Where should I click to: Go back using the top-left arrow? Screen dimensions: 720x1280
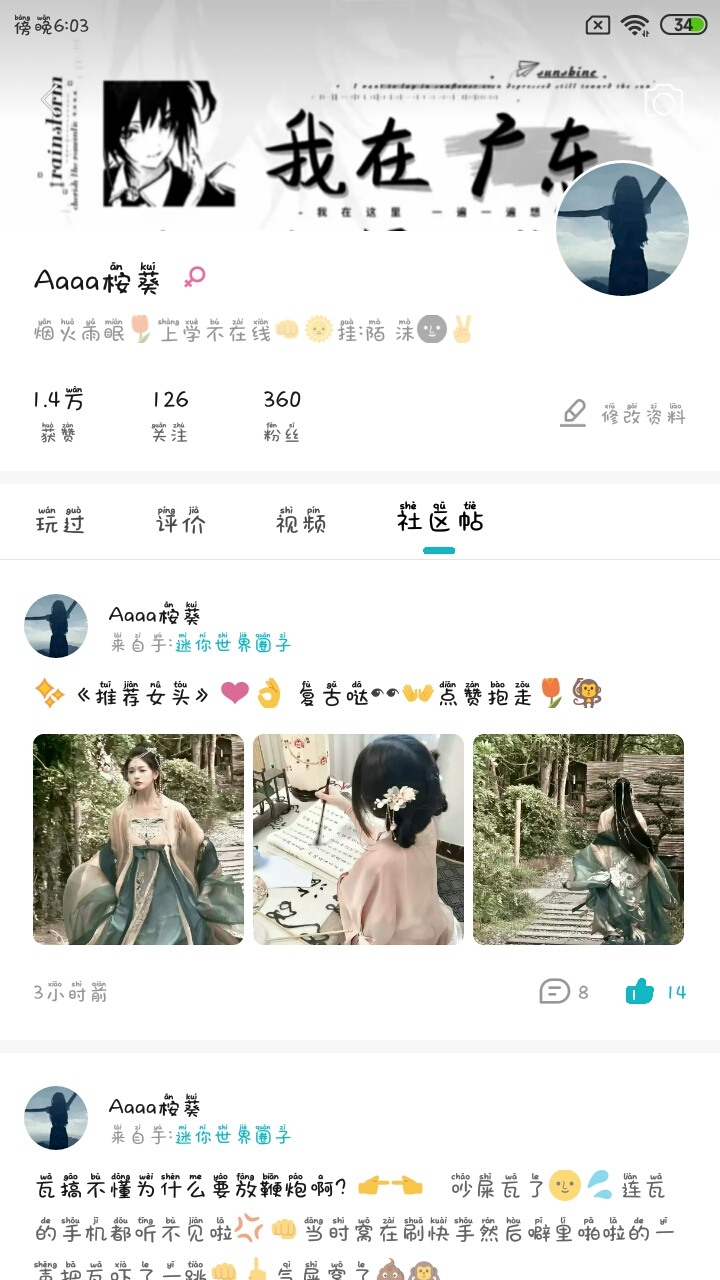click(x=48, y=100)
